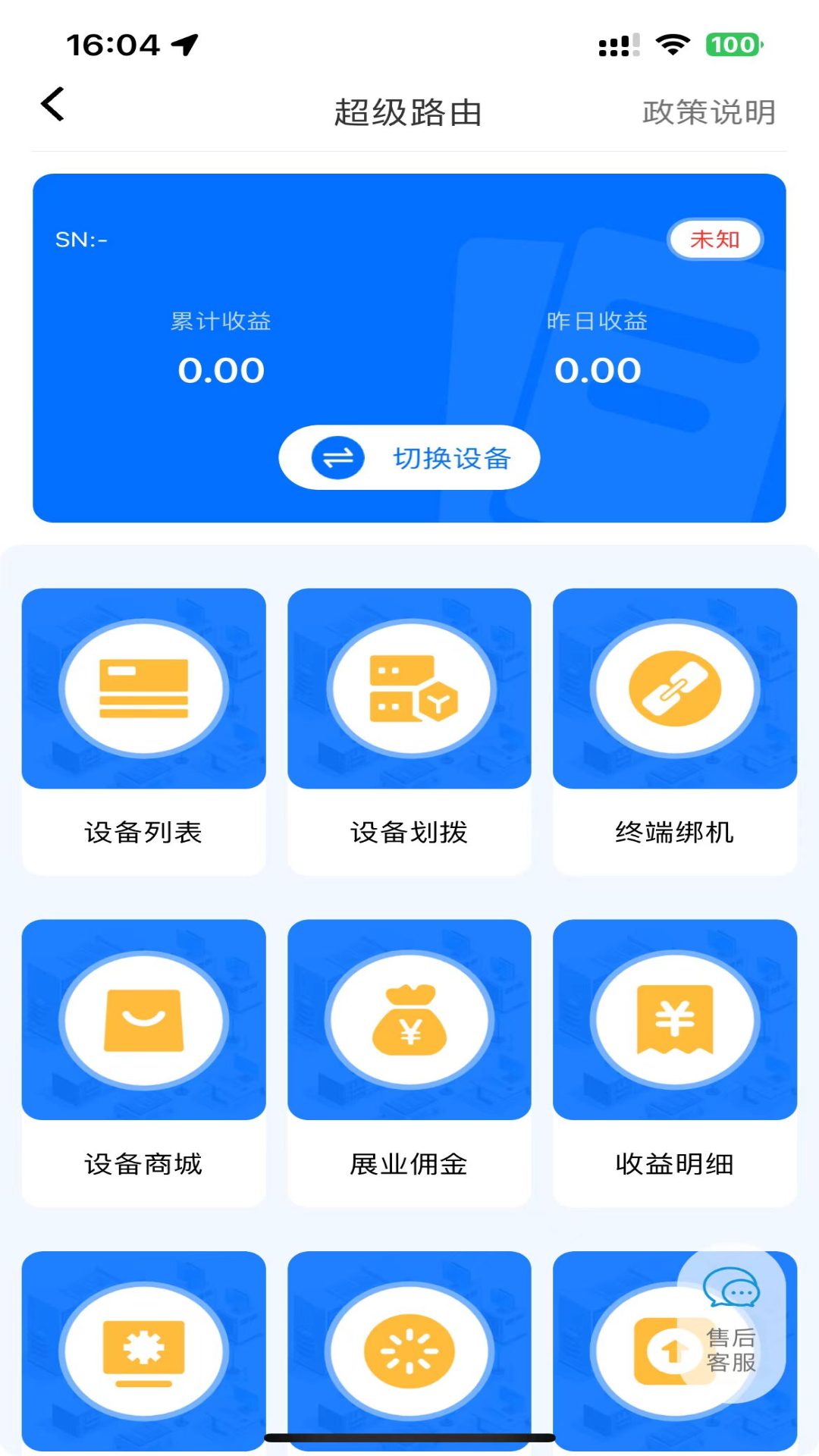Tap 切换设备 to switch devices
The height and width of the screenshot is (1456, 819).
(409, 457)
